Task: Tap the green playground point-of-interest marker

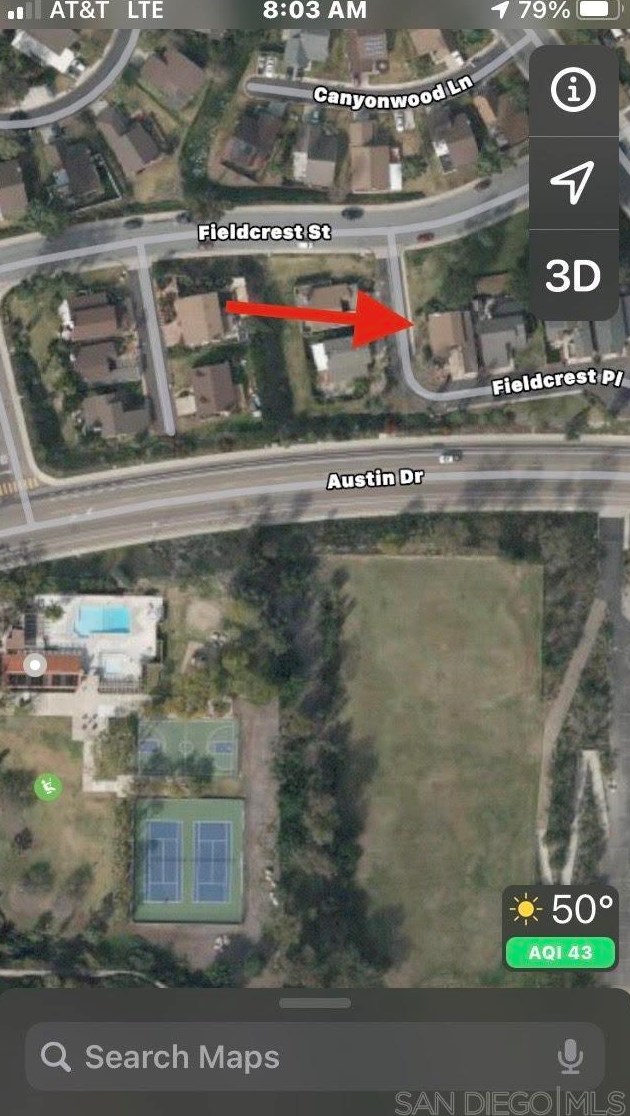Action: click(47, 787)
